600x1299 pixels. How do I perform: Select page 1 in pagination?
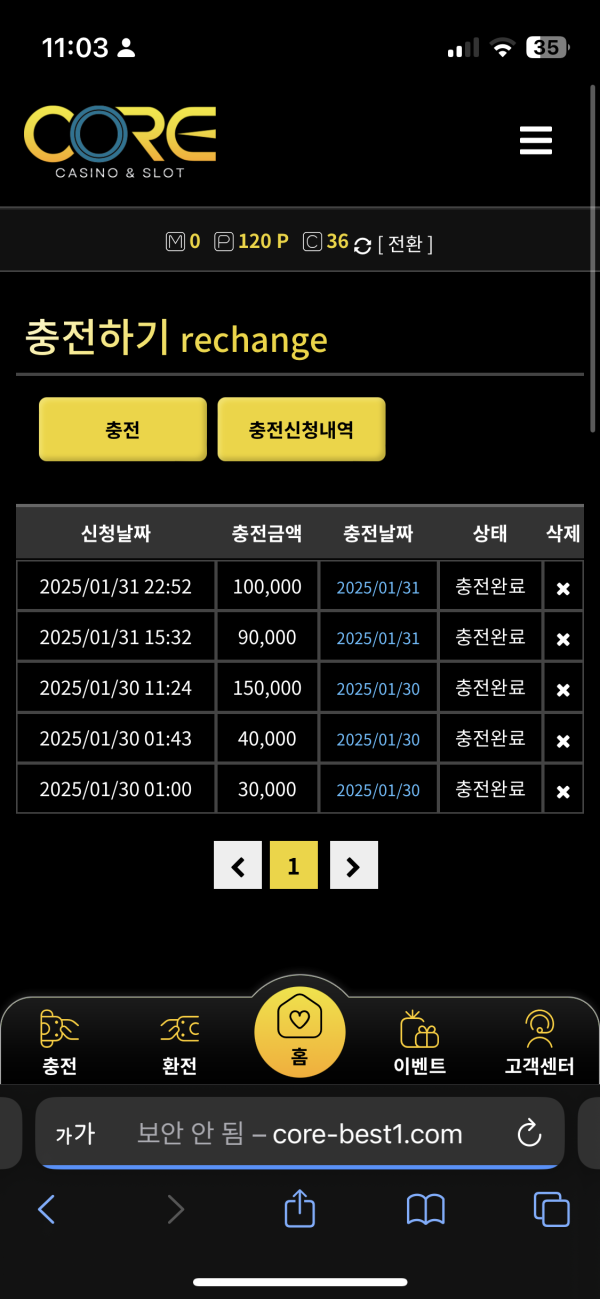click(294, 866)
